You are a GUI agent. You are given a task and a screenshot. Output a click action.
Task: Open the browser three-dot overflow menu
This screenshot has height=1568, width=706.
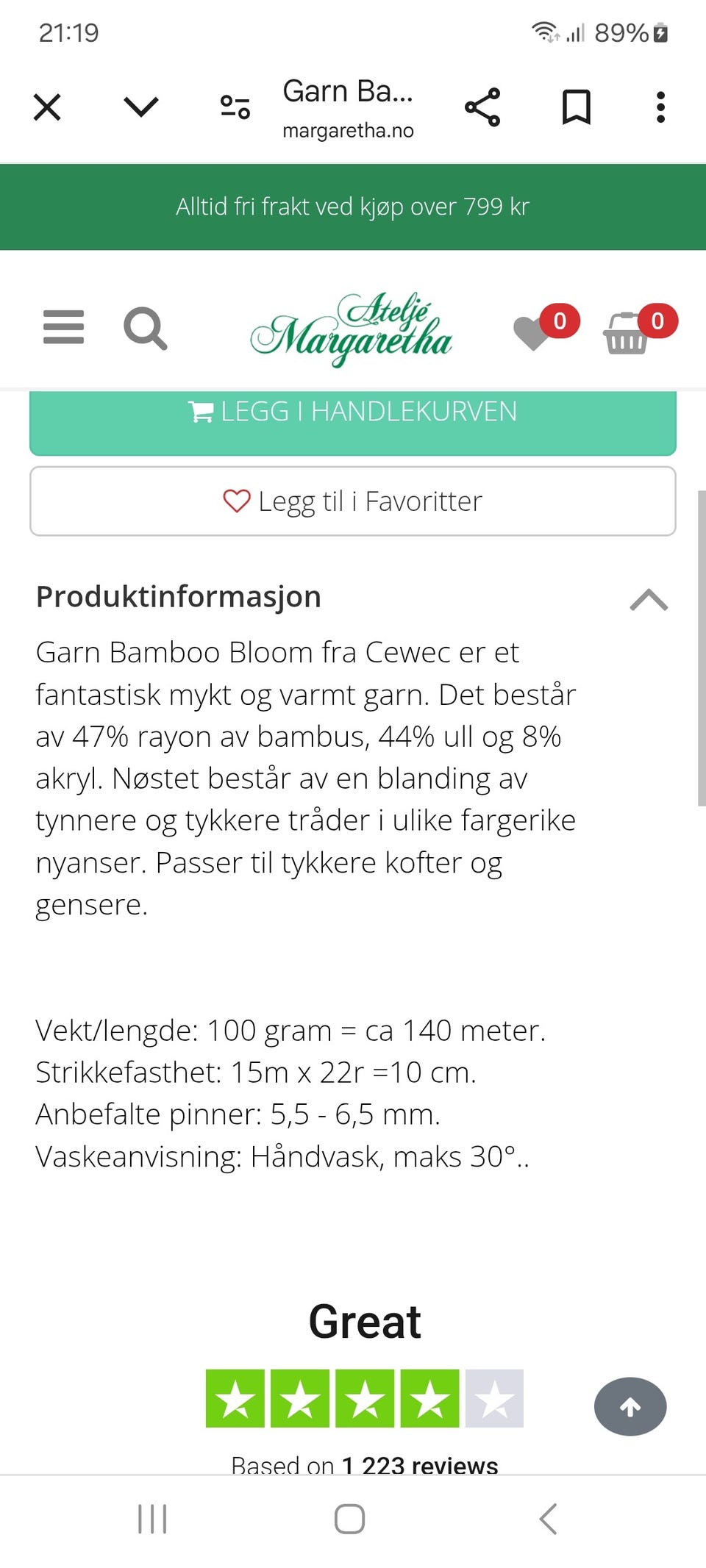660,107
